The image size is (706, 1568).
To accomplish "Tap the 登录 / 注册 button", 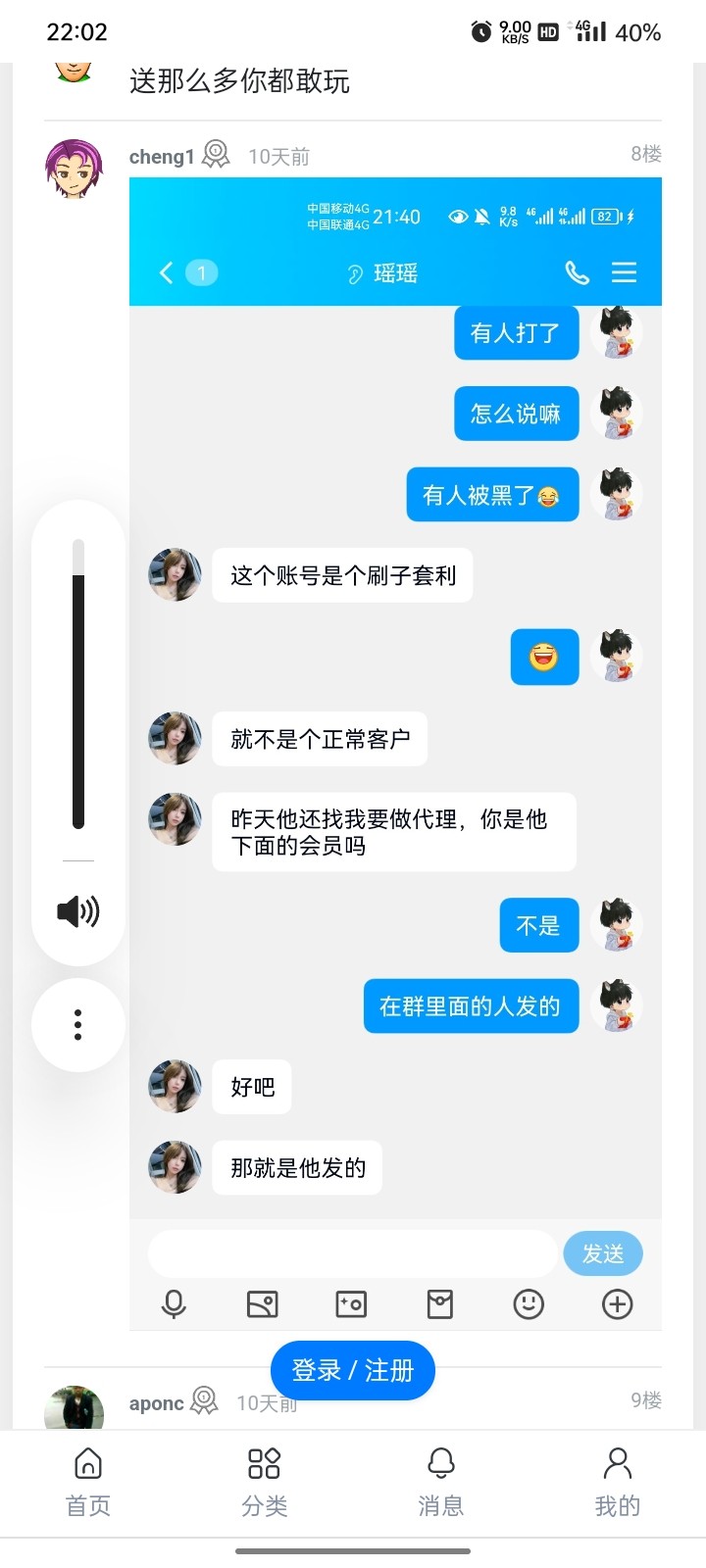I will click(x=353, y=1370).
